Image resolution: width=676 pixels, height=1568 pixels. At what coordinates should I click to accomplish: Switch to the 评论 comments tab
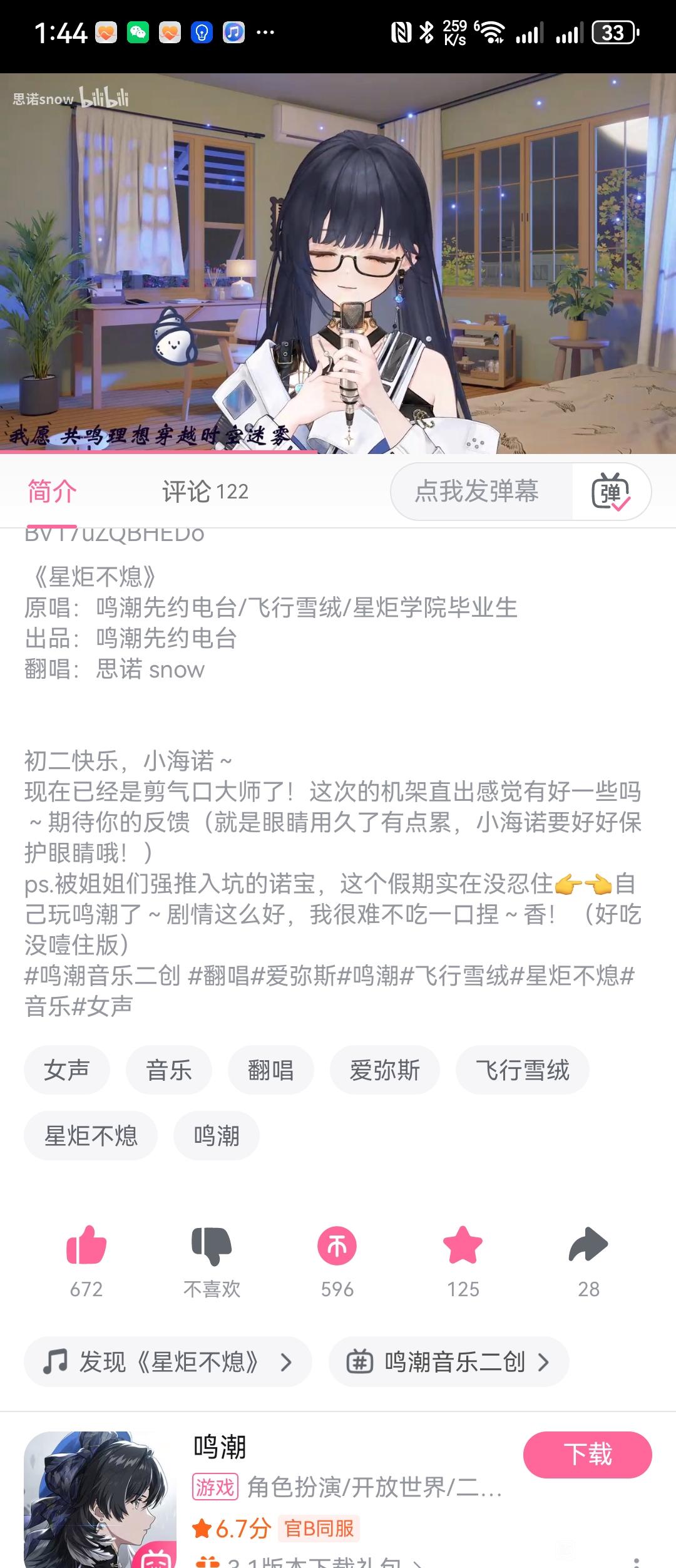pos(205,492)
